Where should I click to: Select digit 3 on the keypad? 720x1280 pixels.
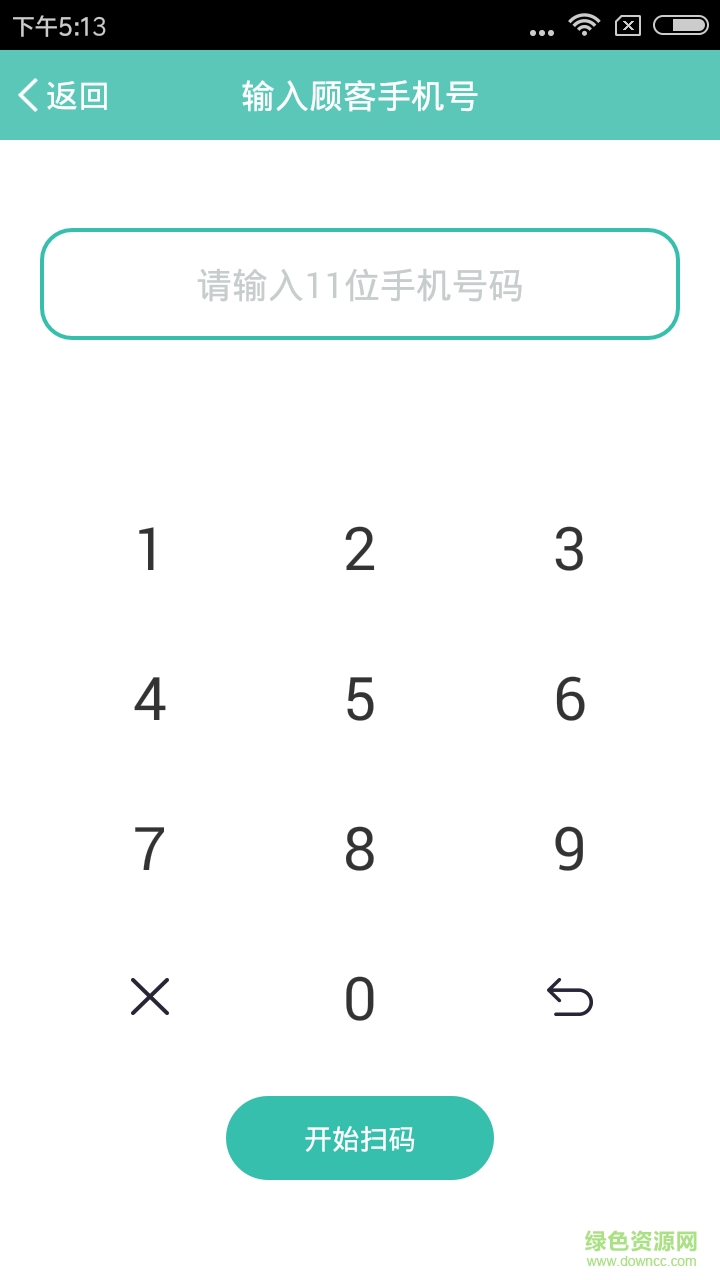pos(569,549)
